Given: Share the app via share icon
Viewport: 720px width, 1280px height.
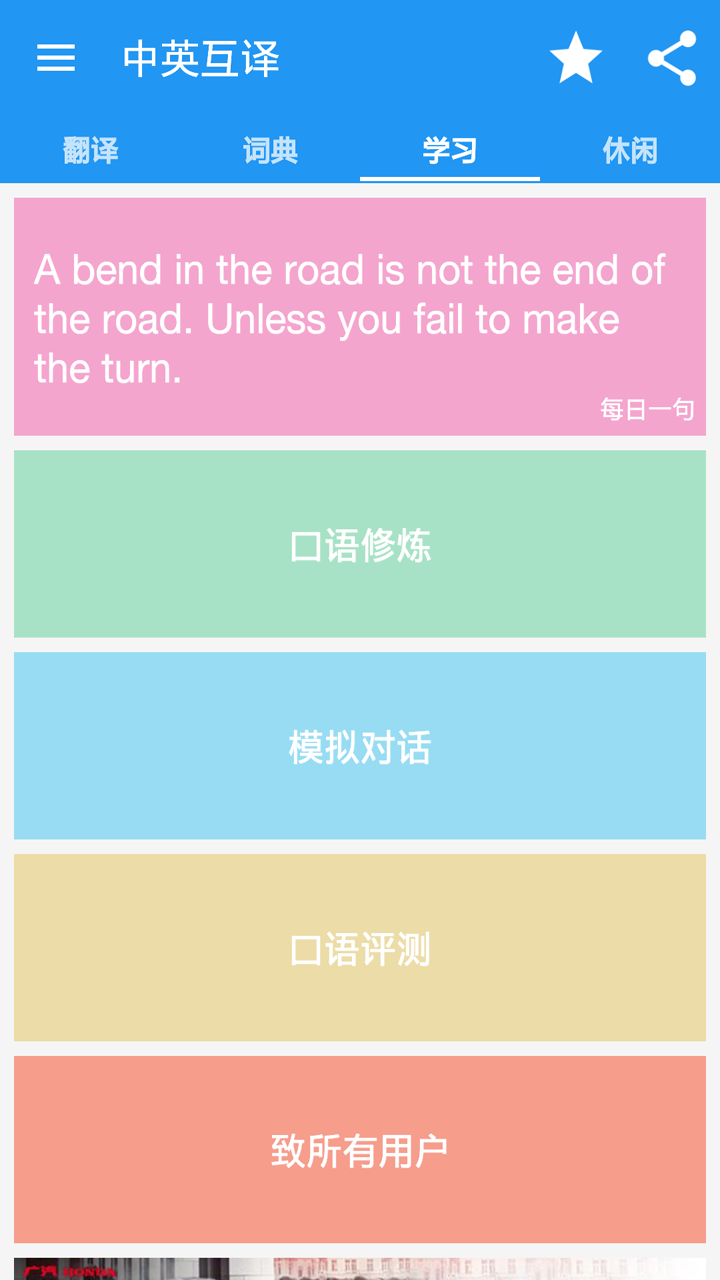Looking at the screenshot, I should click(x=672, y=58).
